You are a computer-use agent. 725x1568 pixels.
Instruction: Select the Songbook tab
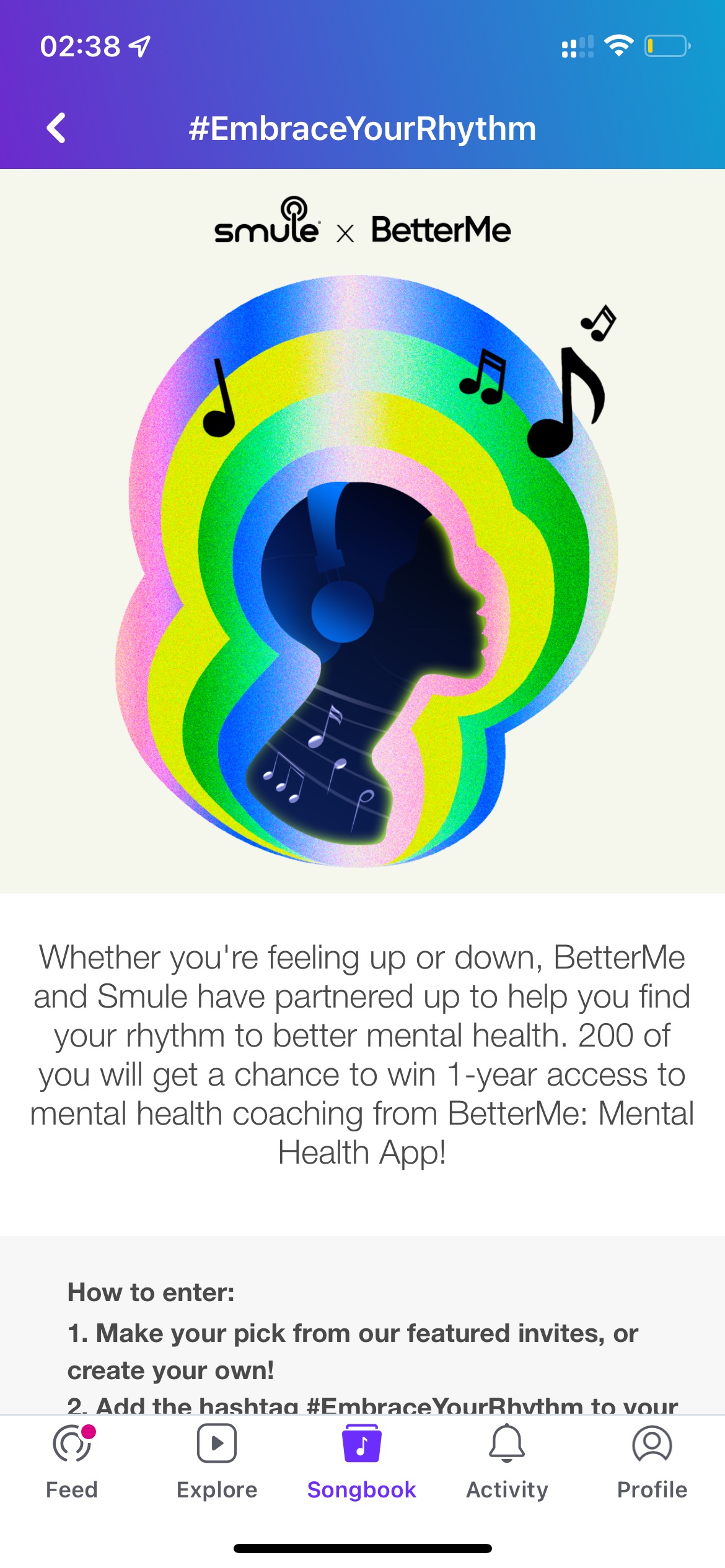[x=362, y=1462]
